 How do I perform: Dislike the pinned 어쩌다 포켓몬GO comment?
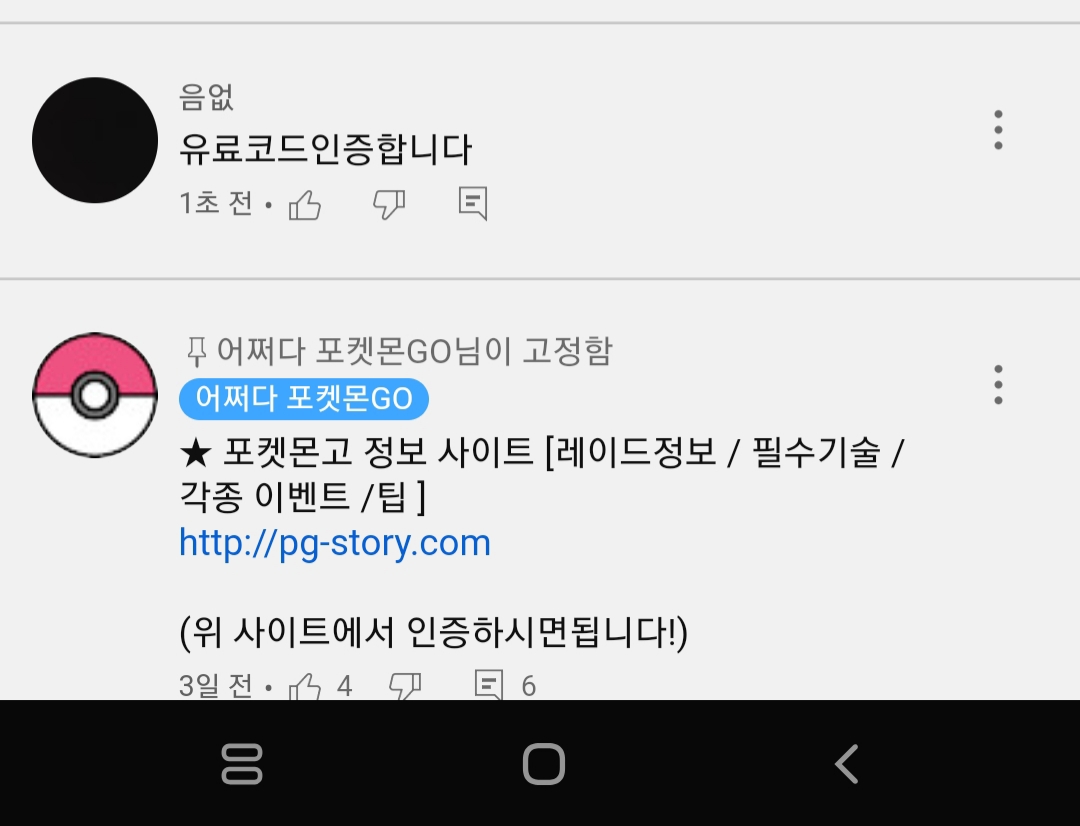point(404,686)
